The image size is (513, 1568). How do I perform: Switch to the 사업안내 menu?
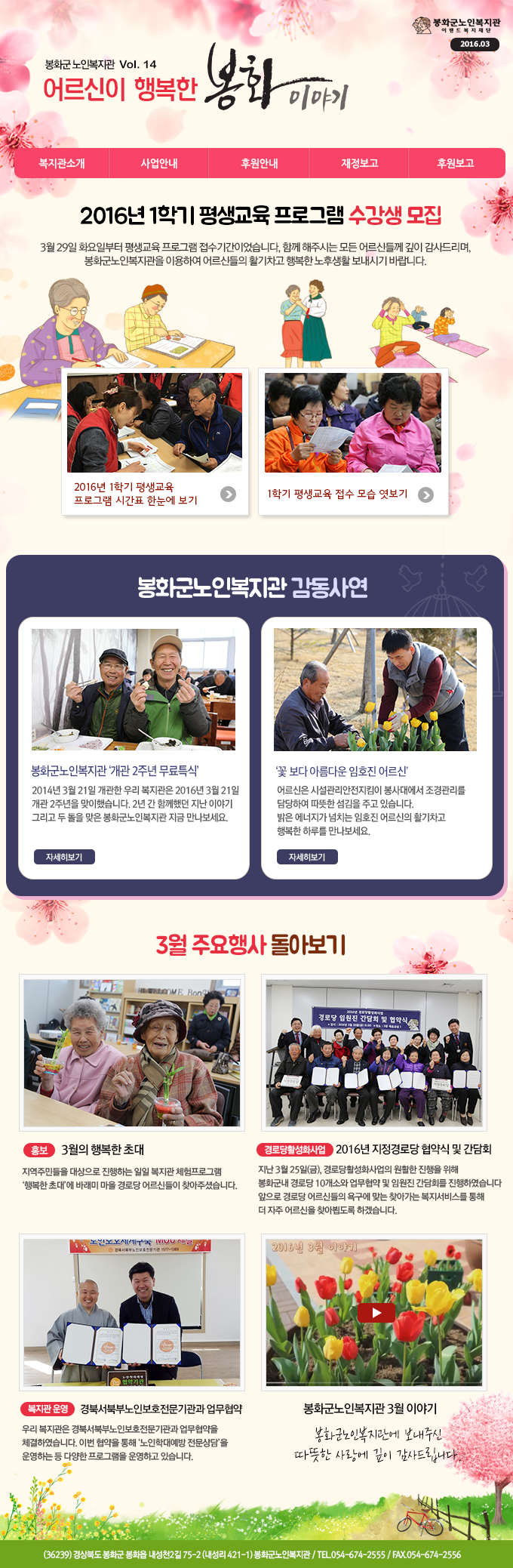(159, 163)
